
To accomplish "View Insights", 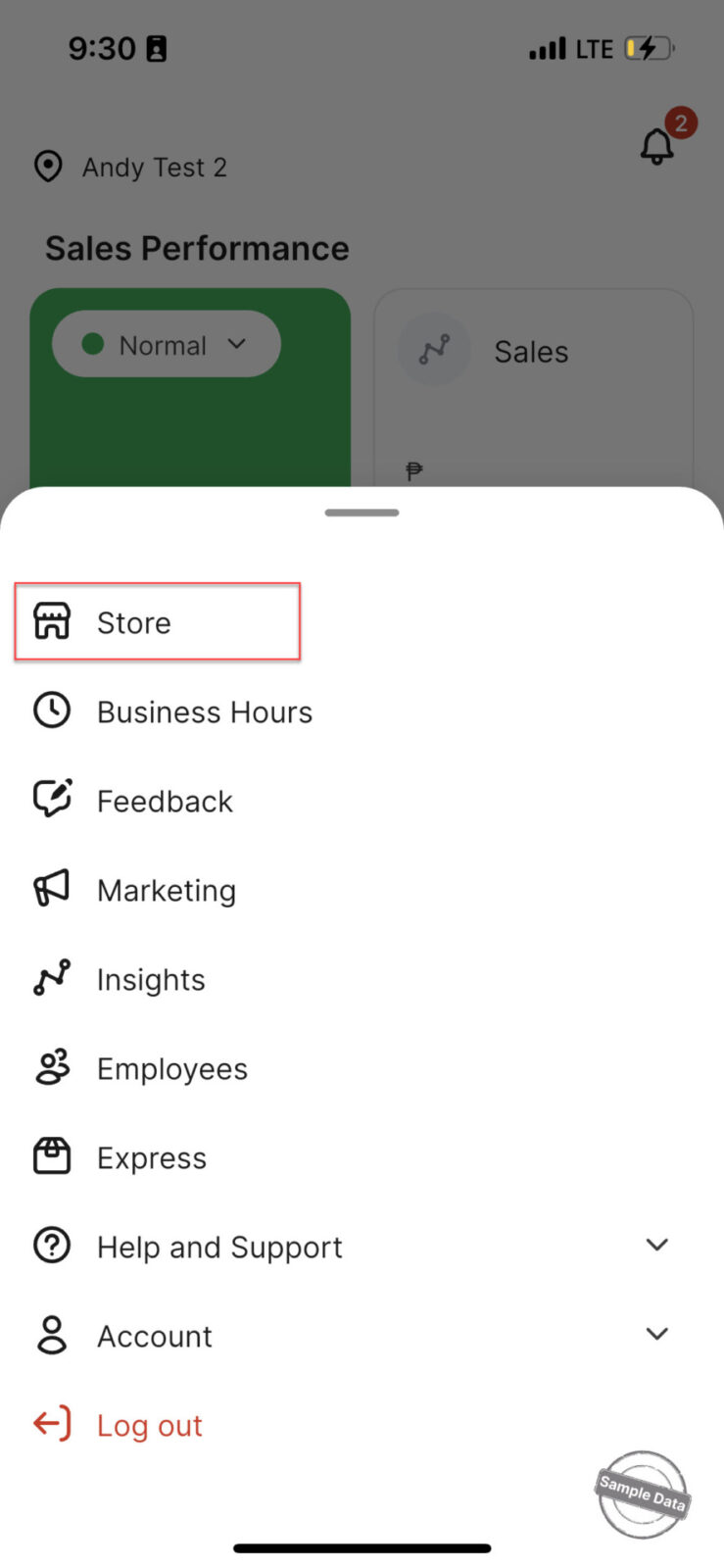I will click(x=151, y=980).
